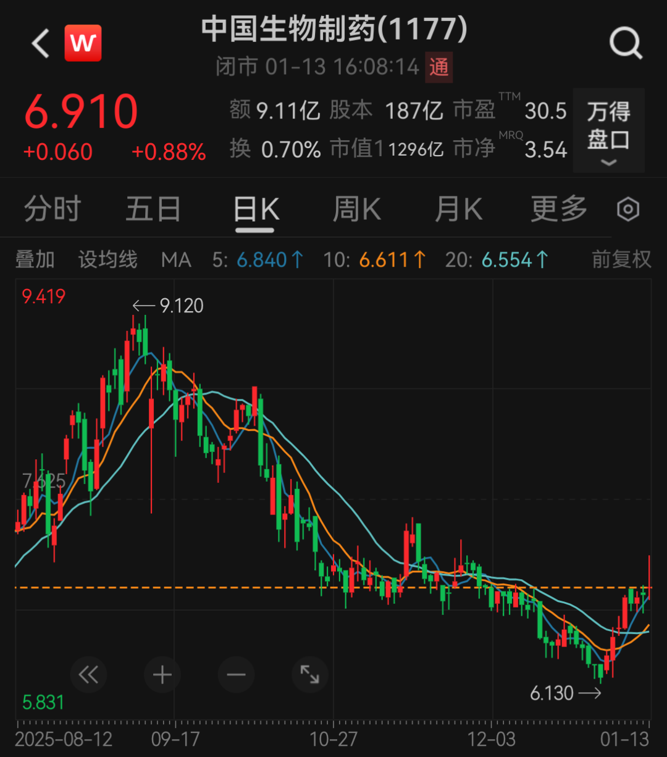
Task: Zoom out the chart with minus button
Action: 236,675
